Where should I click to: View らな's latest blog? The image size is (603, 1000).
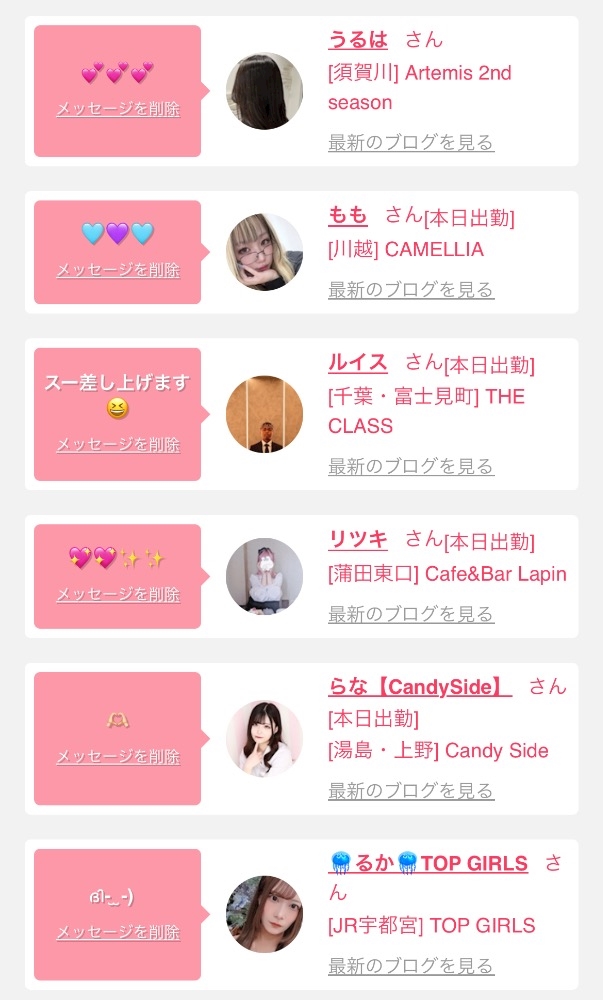click(410, 791)
